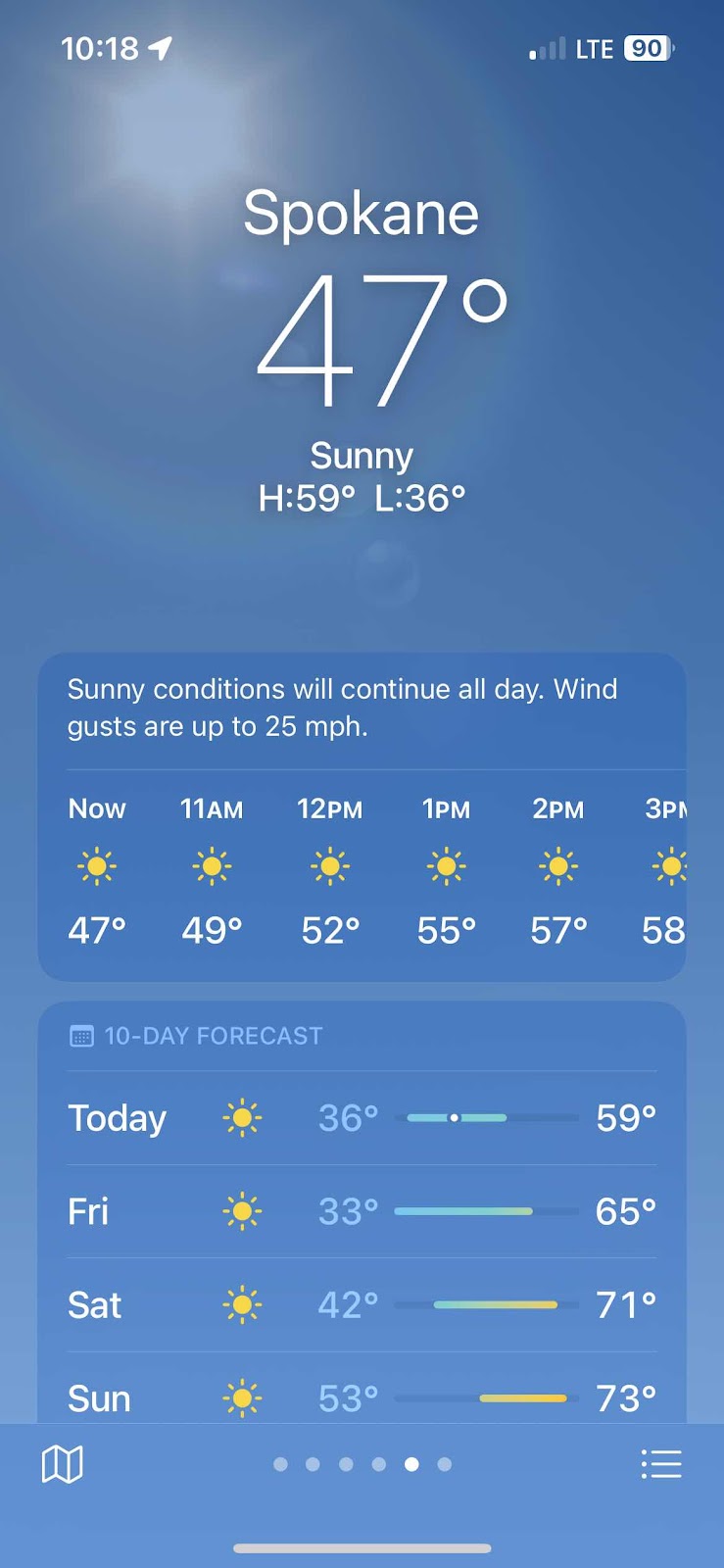This screenshot has height=1568, width=724.
Task: Select the Sat forecast row
Action: 362,1305
